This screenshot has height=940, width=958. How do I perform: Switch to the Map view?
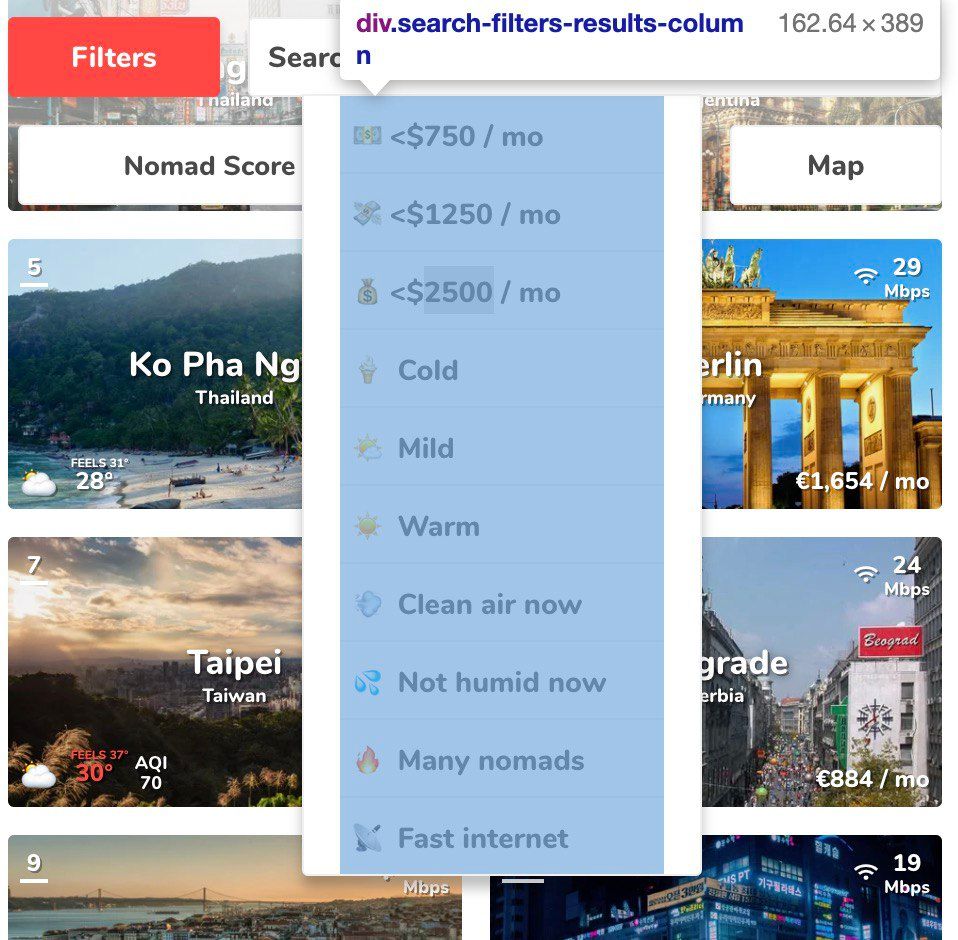coord(835,166)
